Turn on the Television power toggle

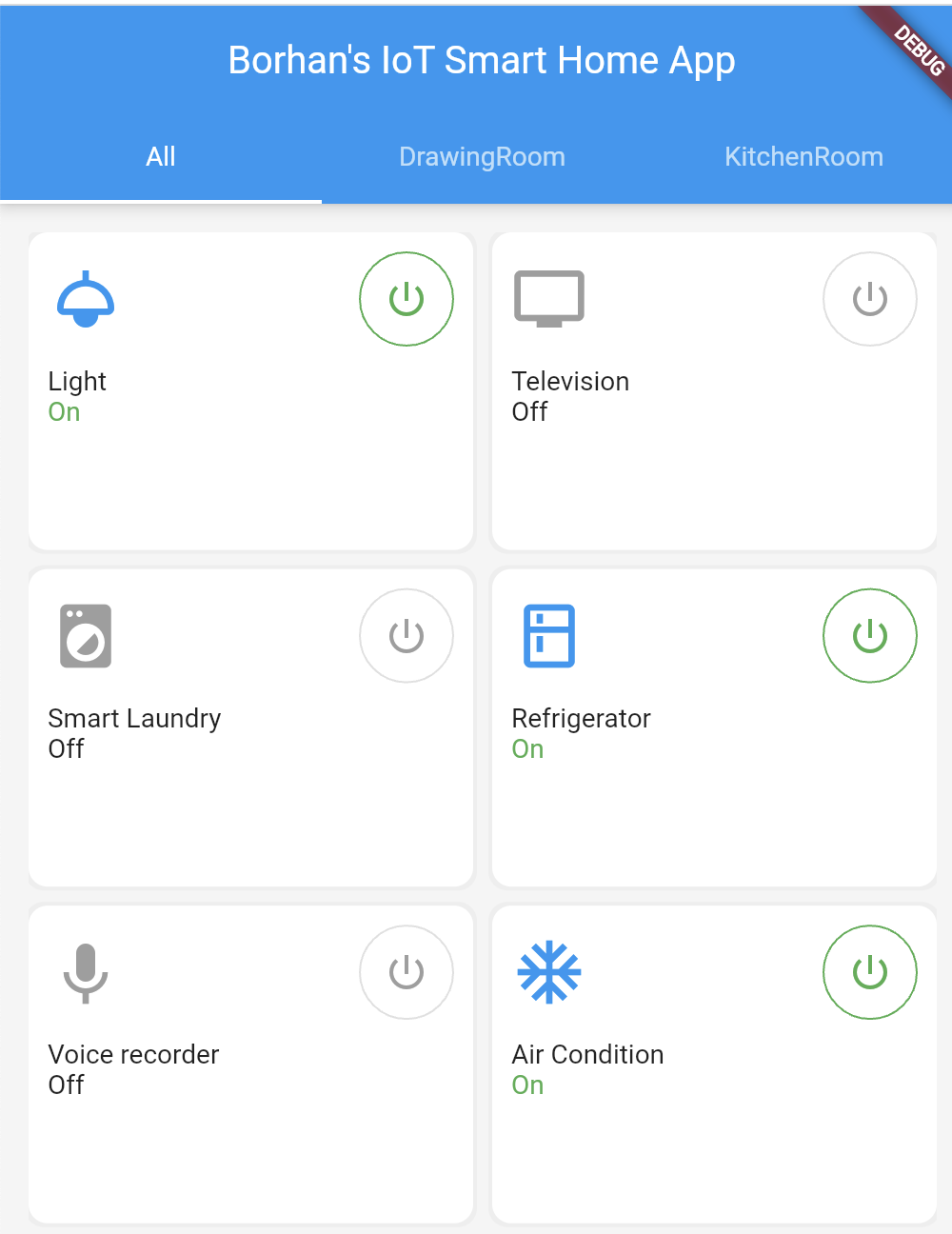[870, 298]
